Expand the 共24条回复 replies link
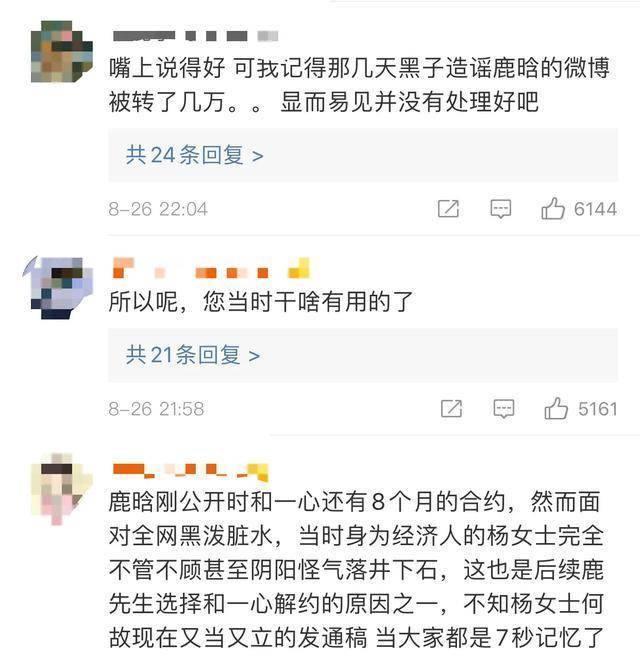 click(194, 155)
